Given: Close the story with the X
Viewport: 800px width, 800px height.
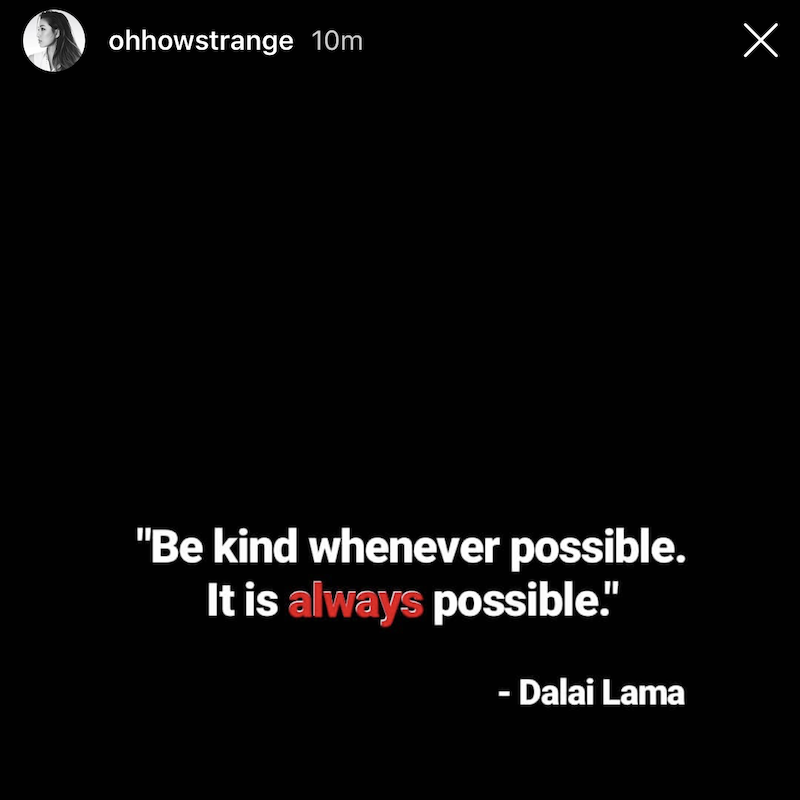Looking at the screenshot, I should pos(761,41).
